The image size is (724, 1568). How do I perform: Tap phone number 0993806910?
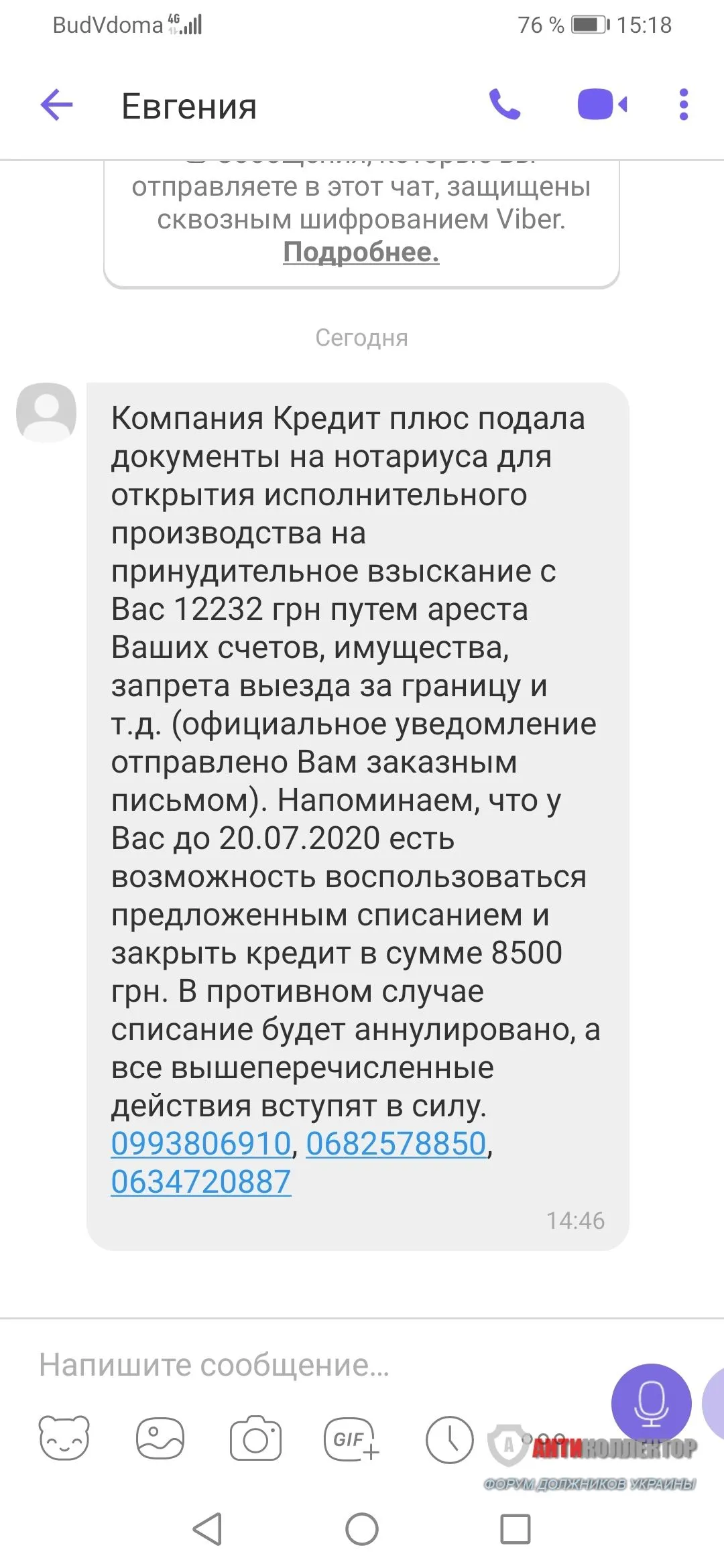pos(201,1144)
